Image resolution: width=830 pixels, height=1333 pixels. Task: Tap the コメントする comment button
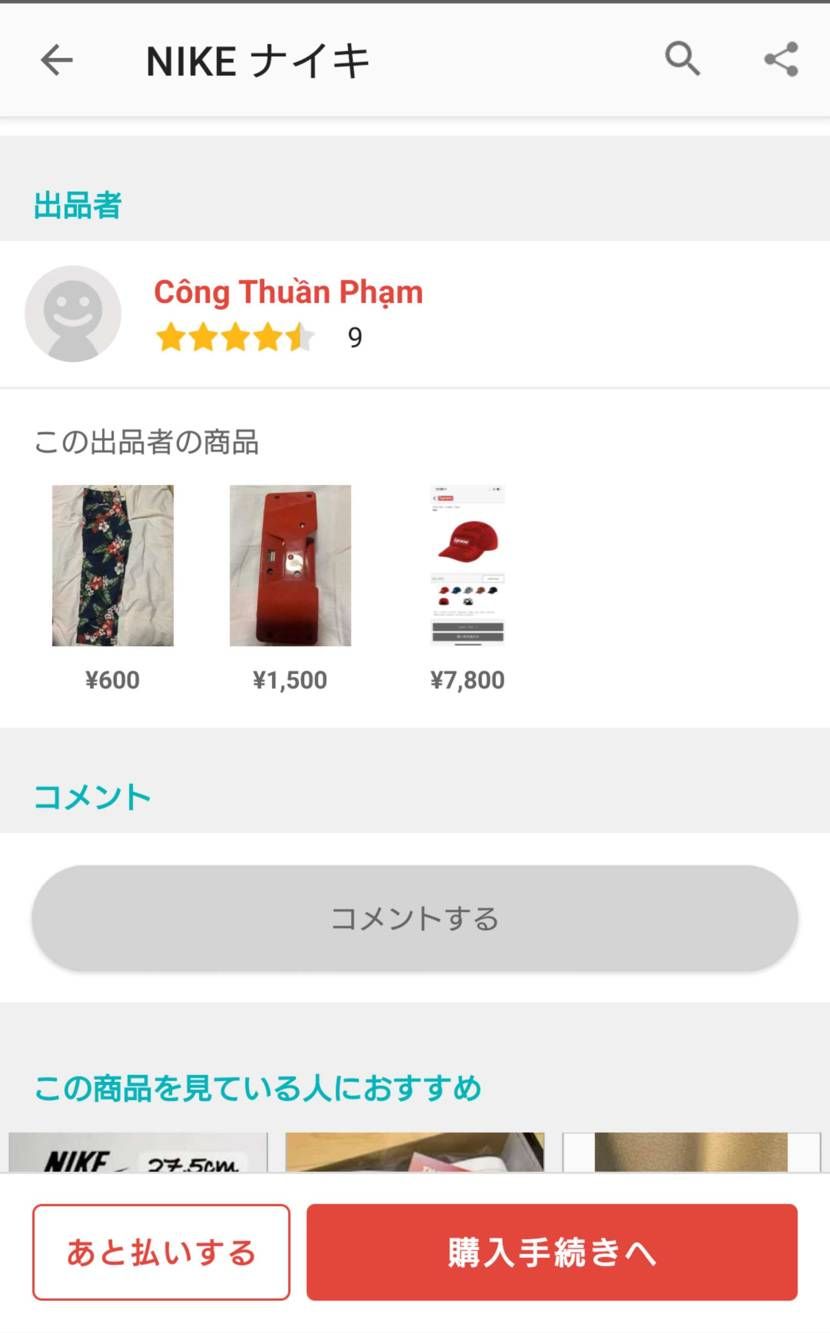click(x=415, y=917)
